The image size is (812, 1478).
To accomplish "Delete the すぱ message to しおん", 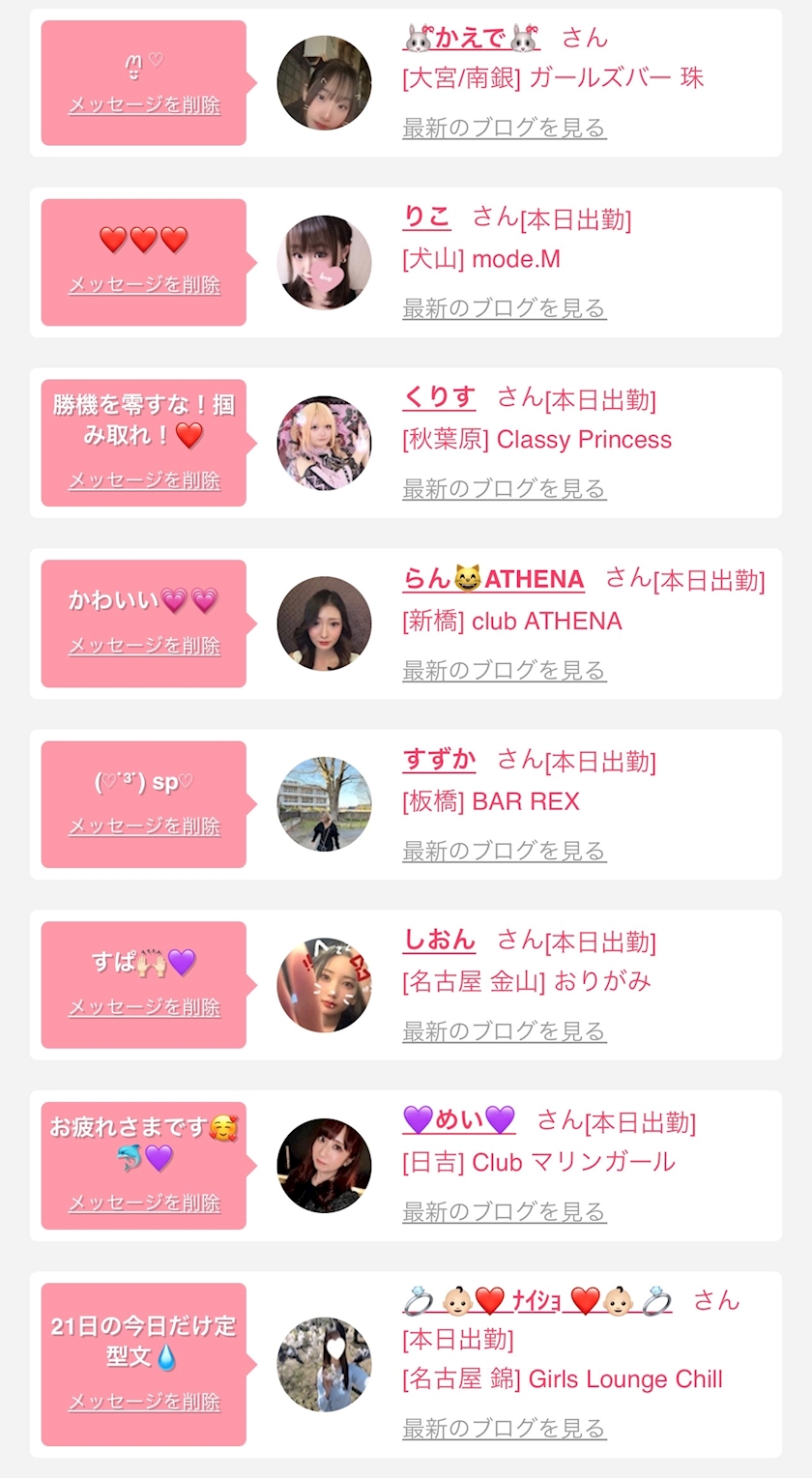I will click(x=144, y=1007).
